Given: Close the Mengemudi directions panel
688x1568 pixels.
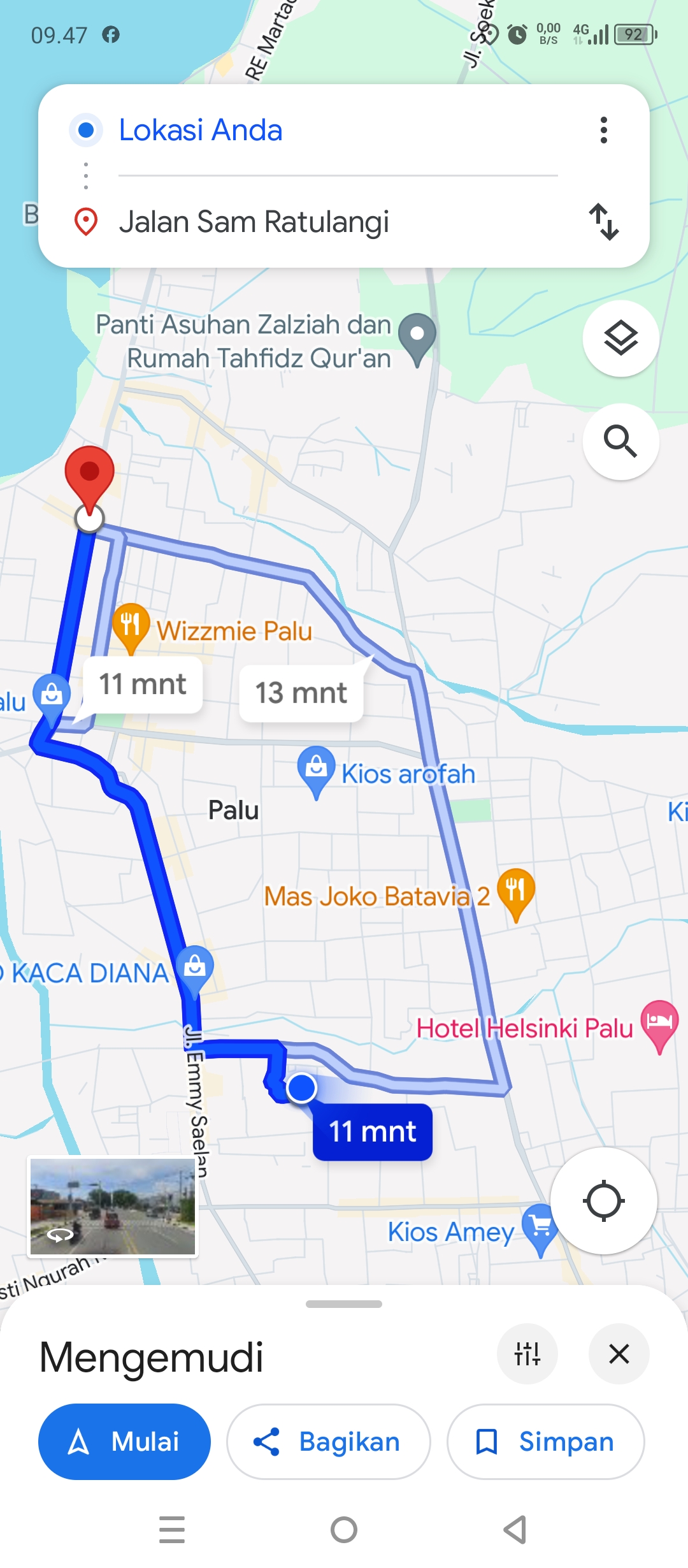Looking at the screenshot, I should (x=619, y=1353).
